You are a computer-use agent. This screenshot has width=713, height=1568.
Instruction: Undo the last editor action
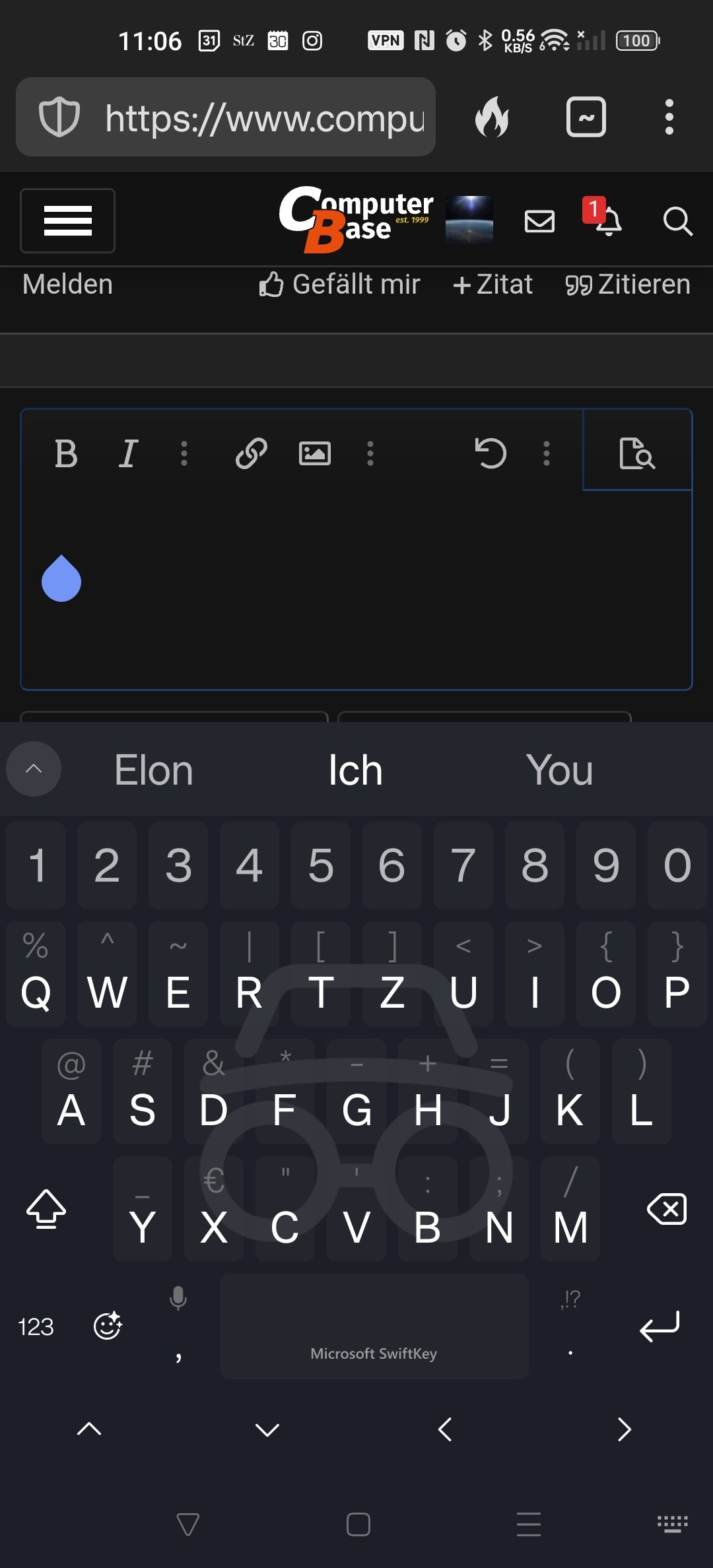click(x=491, y=454)
